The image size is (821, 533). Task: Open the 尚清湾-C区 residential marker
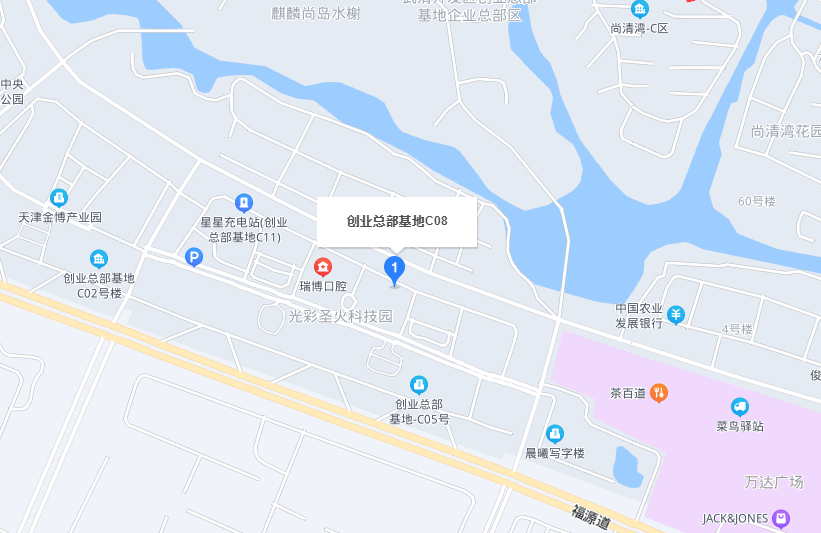[639, 10]
